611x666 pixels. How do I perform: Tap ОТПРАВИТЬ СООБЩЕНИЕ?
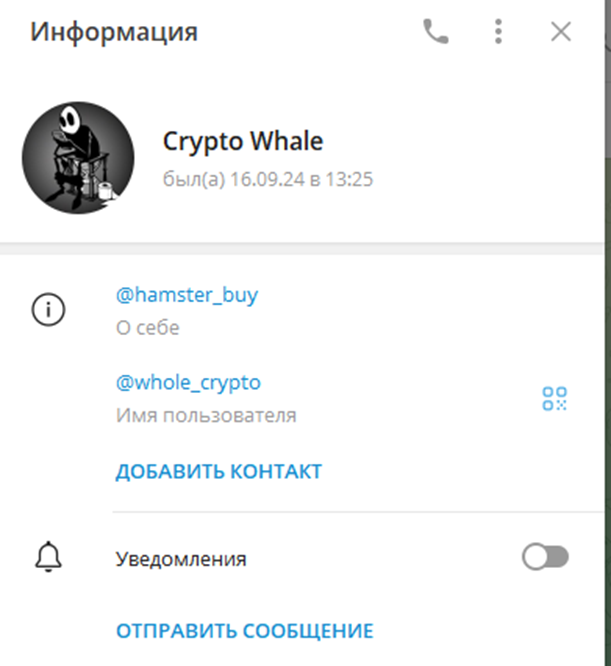click(244, 631)
